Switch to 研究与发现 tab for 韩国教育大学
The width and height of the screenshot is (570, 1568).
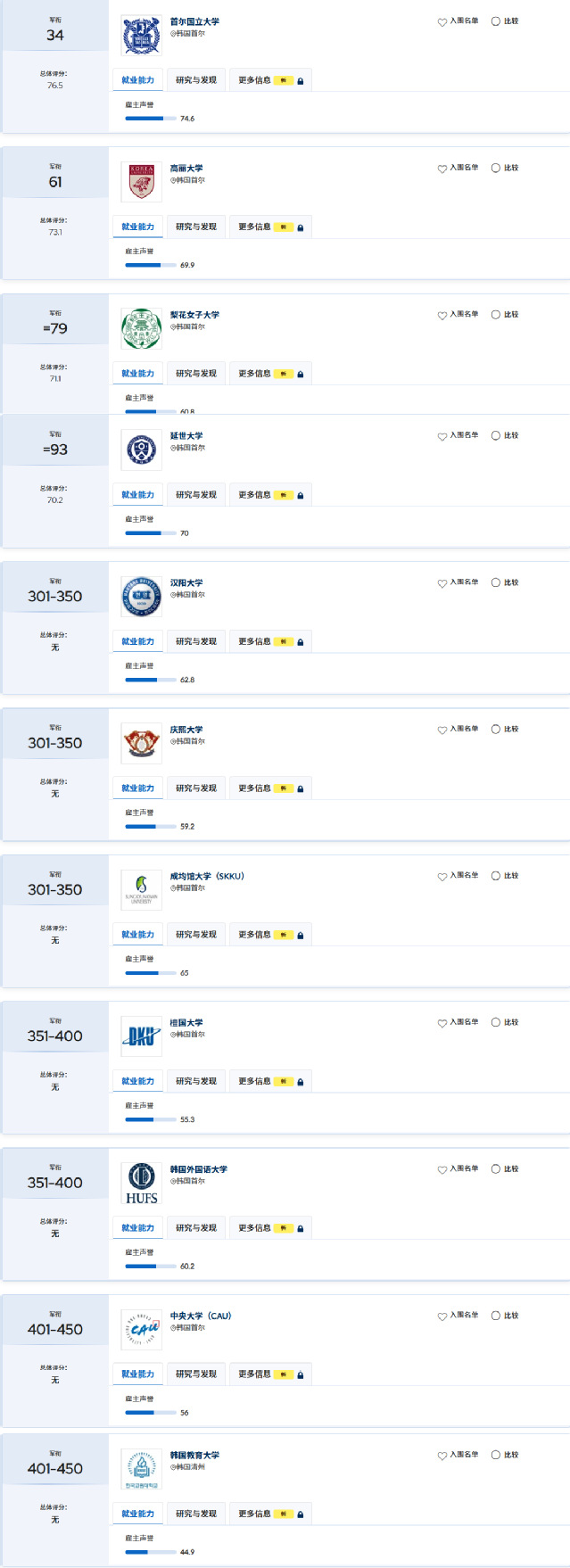pyautogui.click(x=196, y=1514)
